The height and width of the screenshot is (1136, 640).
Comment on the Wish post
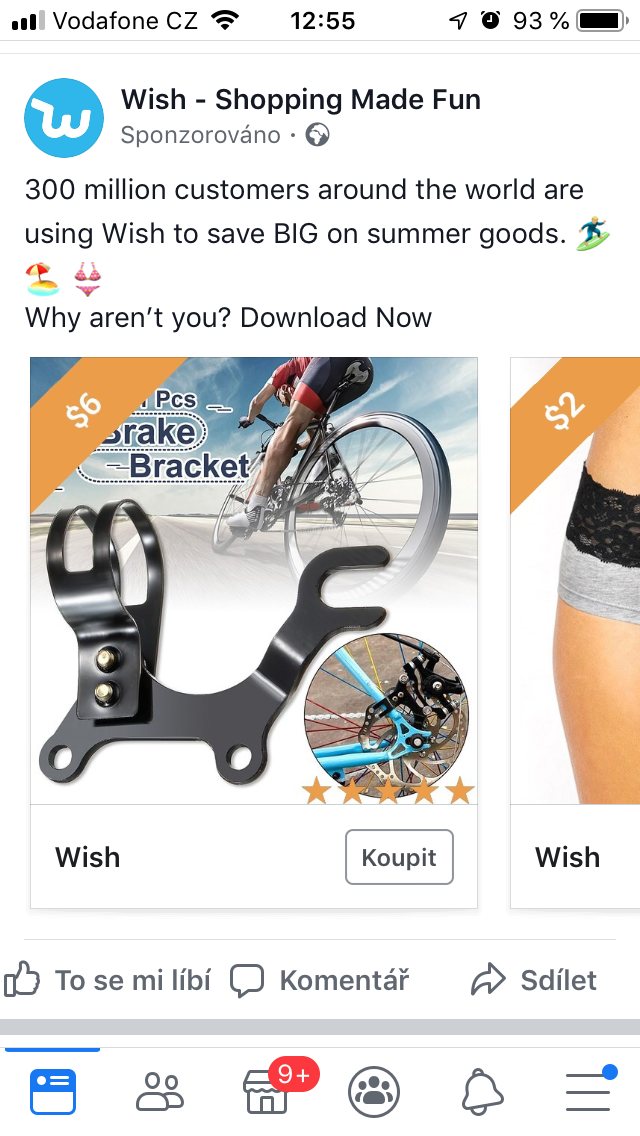click(320, 980)
